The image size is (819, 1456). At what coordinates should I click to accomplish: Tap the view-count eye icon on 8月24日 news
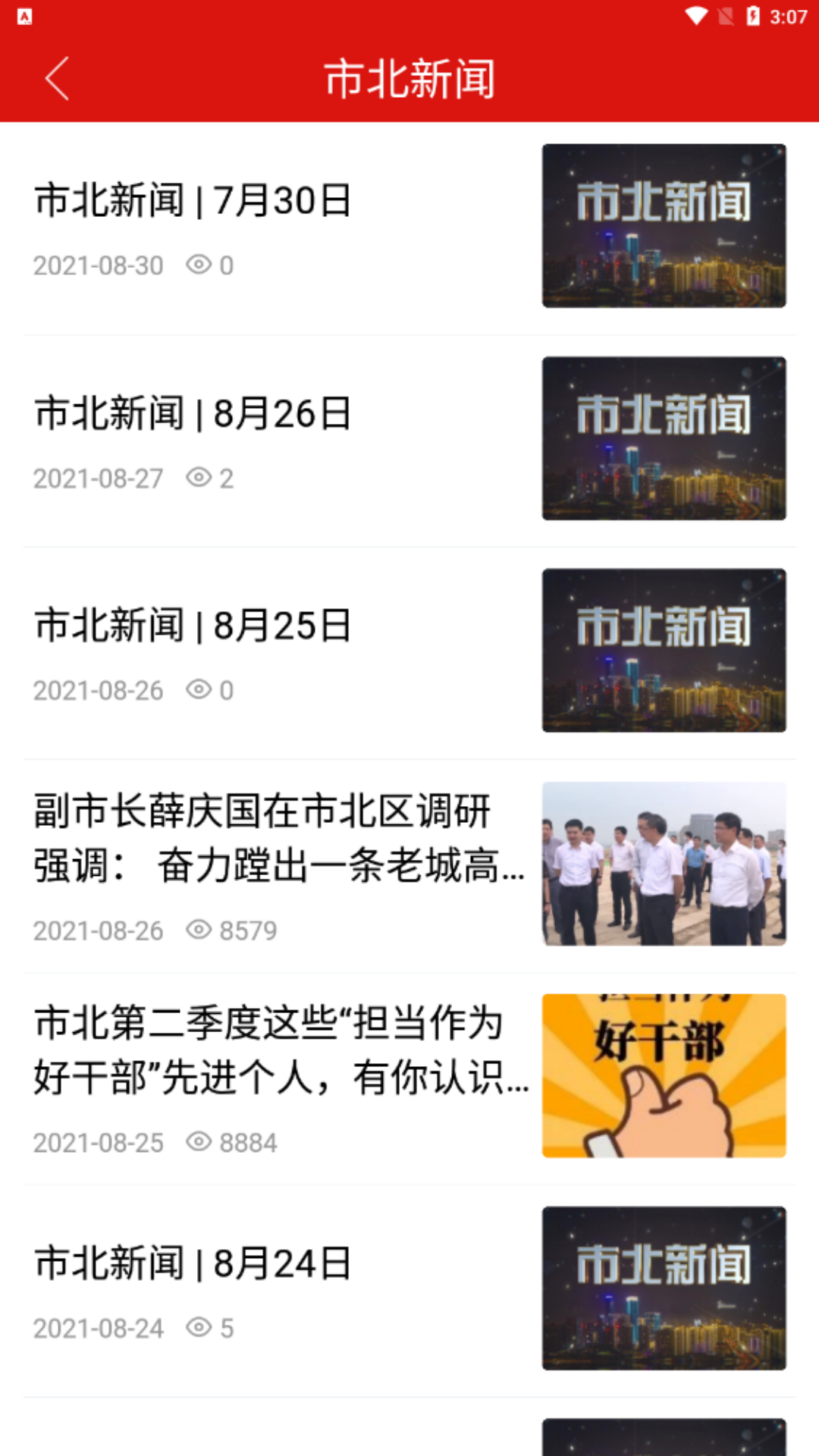[199, 1328]
